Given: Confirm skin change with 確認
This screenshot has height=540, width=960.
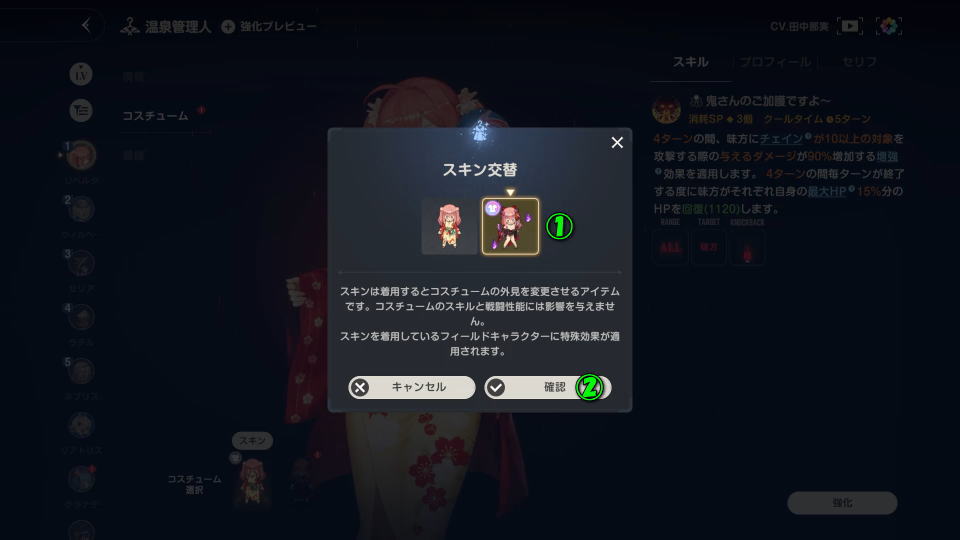Looking at the screenshot, I should pos(547,387).
